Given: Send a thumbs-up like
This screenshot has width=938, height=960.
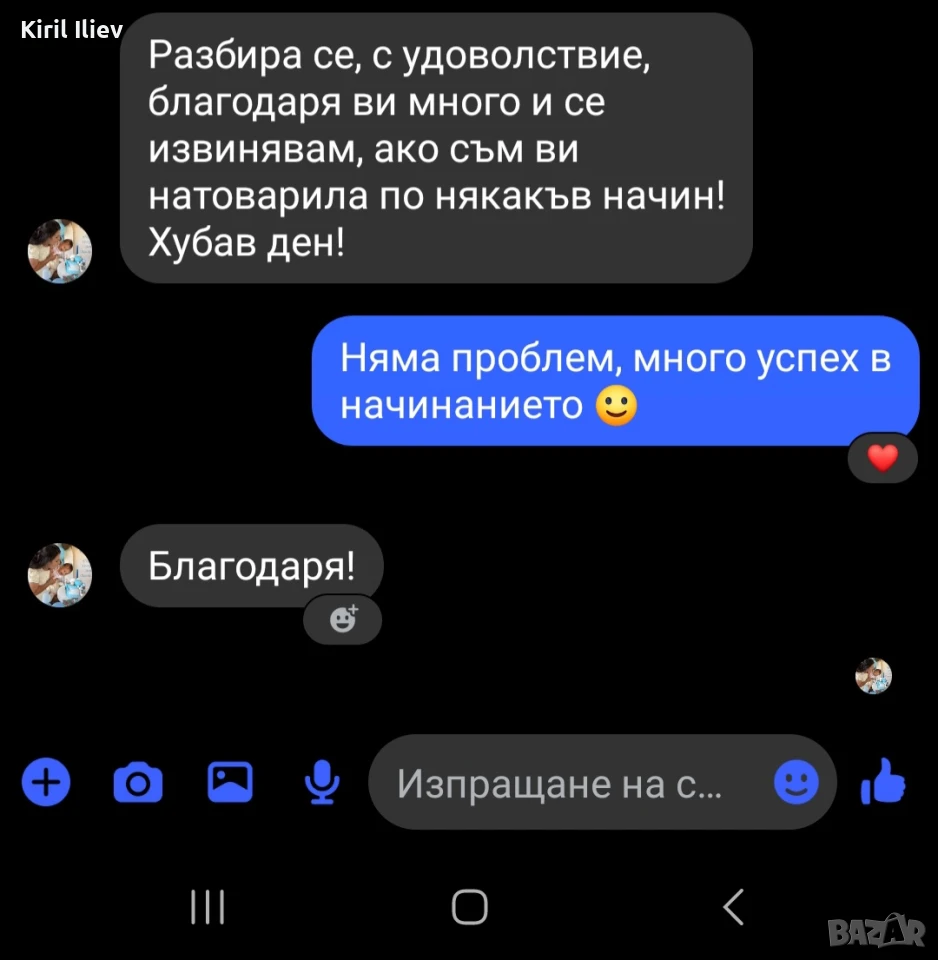Looking at the screenshot, I should 883,781.
